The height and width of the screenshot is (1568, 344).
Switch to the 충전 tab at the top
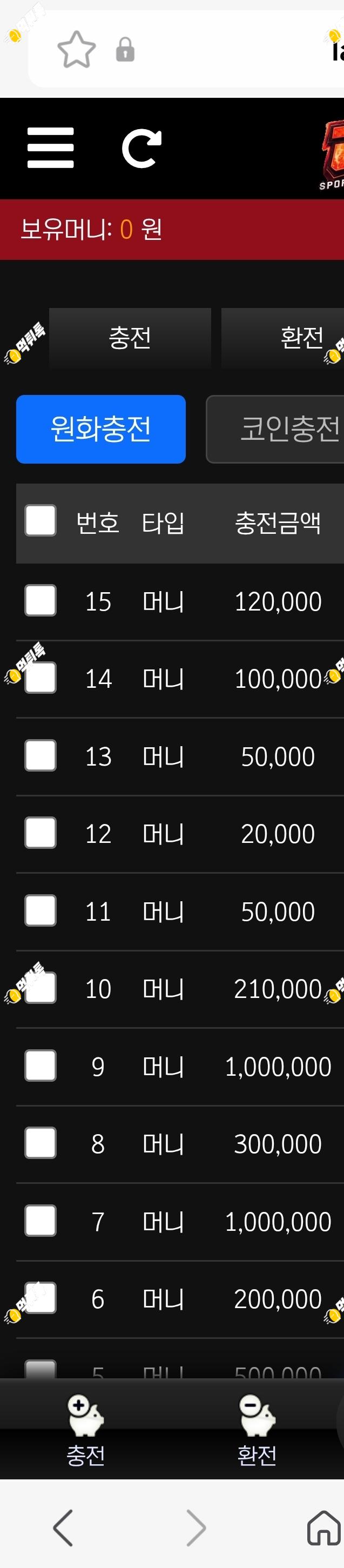point(130,337)
